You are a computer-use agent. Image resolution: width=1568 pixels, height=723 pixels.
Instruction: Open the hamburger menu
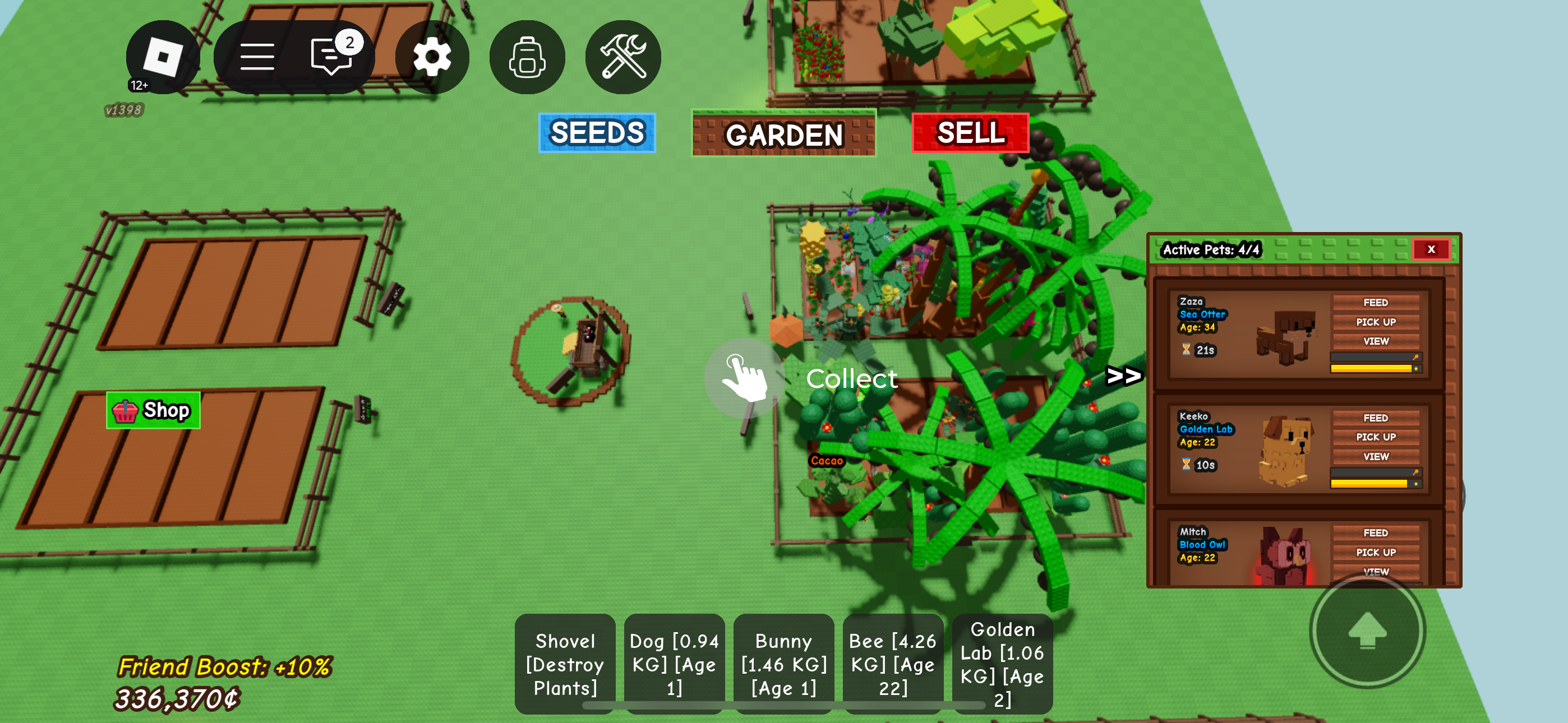(x=257, y=57)
